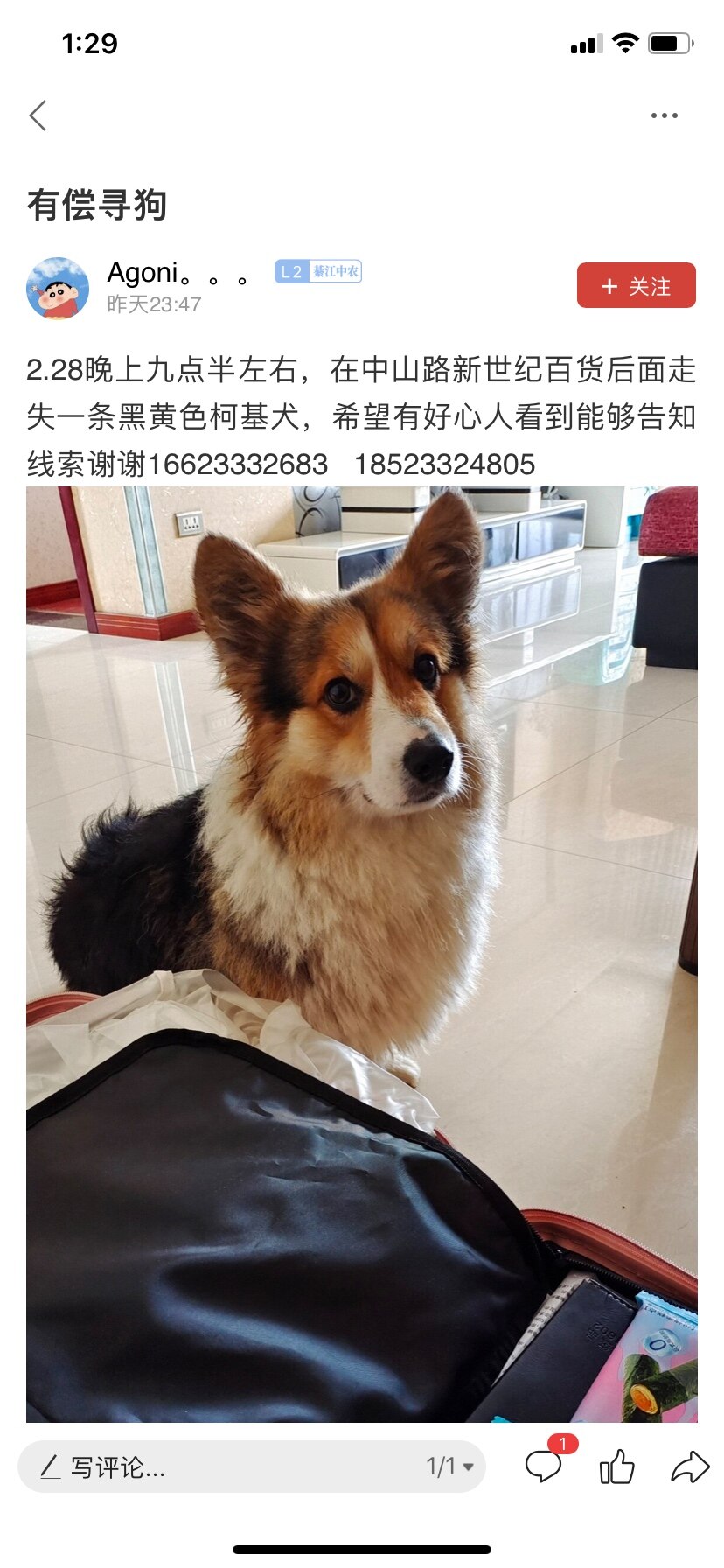Go back using the top-left arrow
The width and height of the screenshot is (724, 1568).
(38, 115)
